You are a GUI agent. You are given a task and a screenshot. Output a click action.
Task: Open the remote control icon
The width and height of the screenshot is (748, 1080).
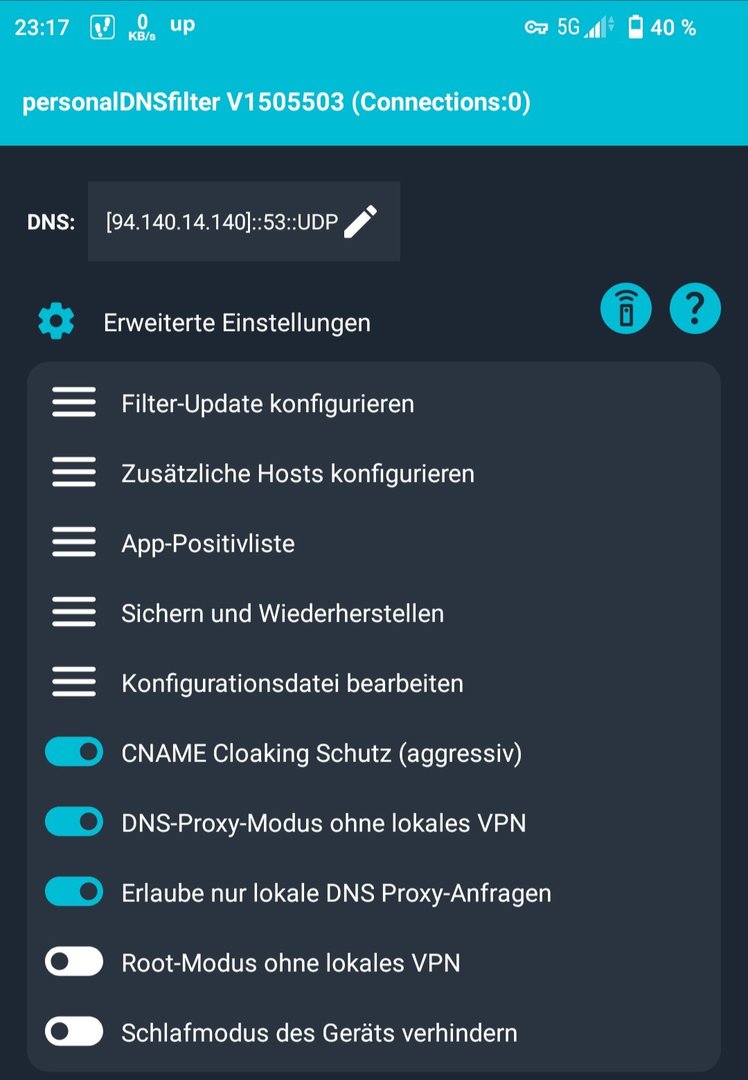pyautogui.click(x=626, y=309)
